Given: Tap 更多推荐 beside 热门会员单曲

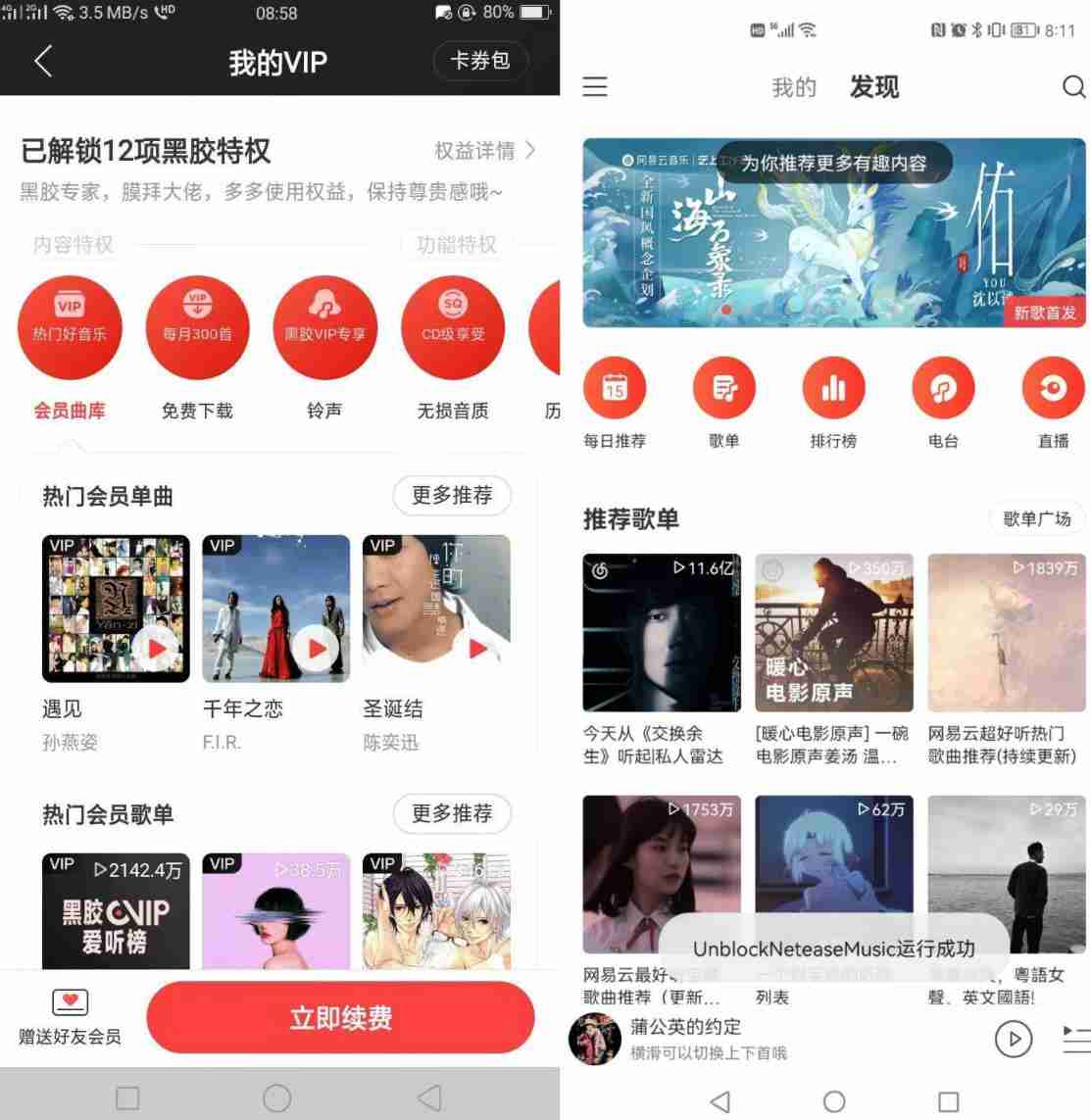Looking at the screenshot, I should pyautogui.click(x=452, y=496).
